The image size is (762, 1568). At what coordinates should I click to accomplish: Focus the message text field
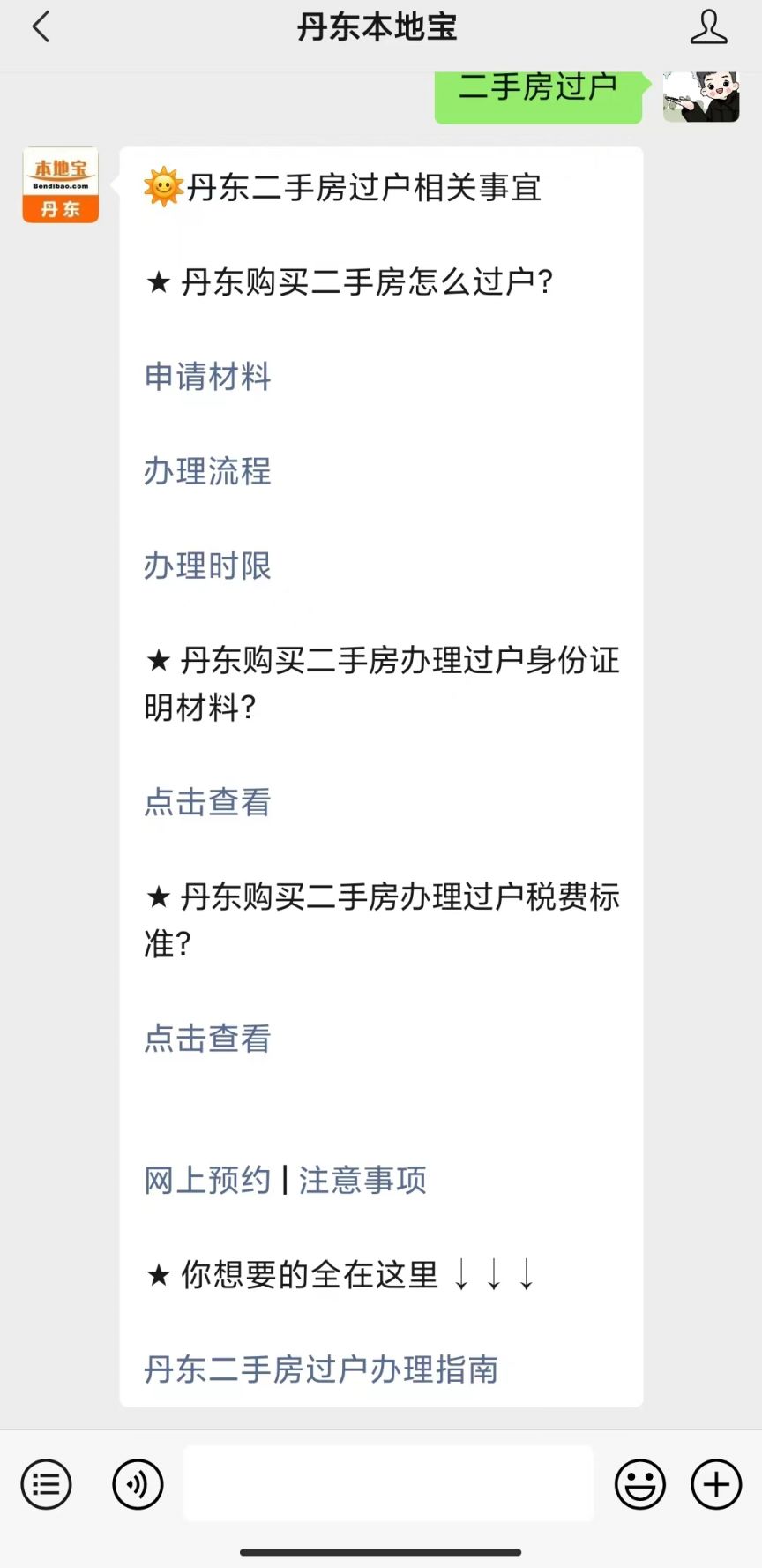[388, 1483]
